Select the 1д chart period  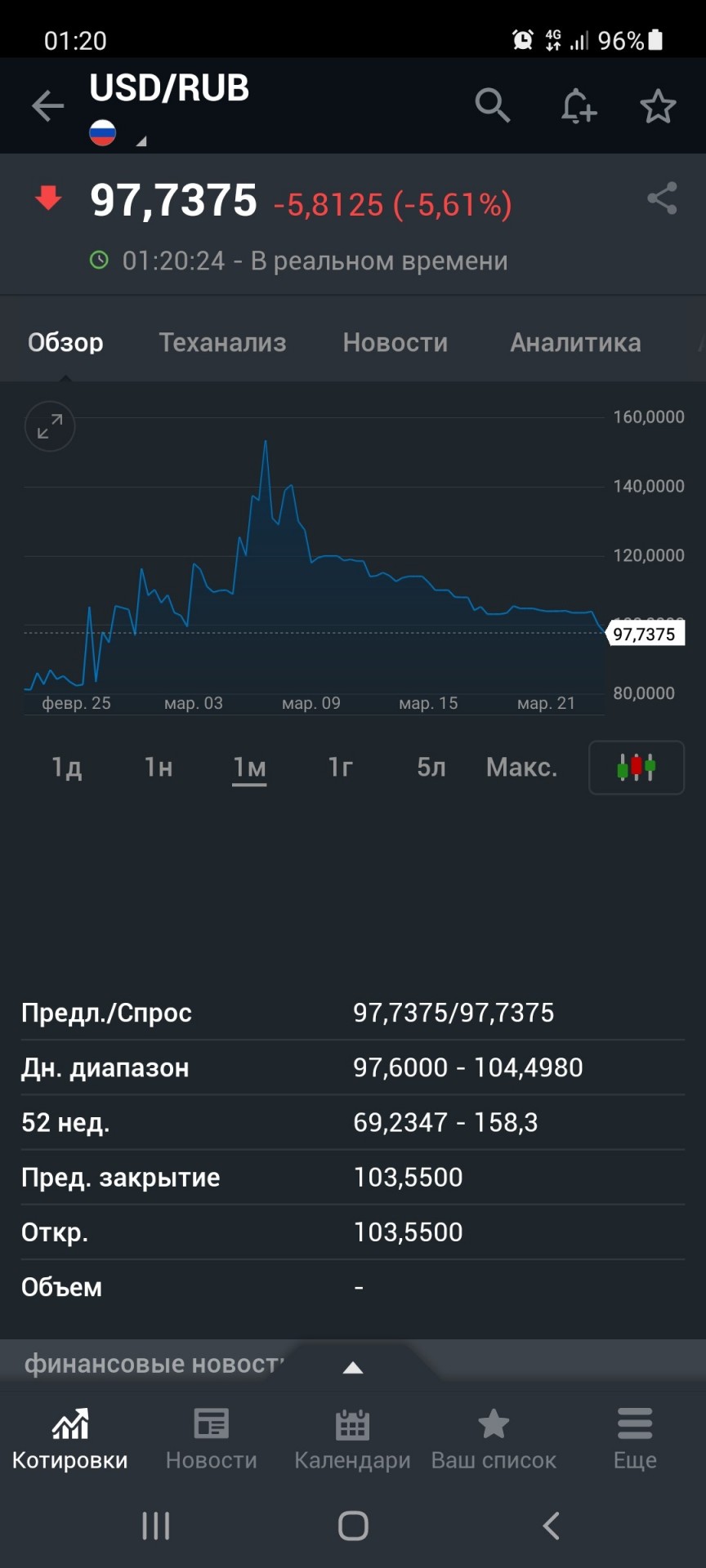coord(67,768)
